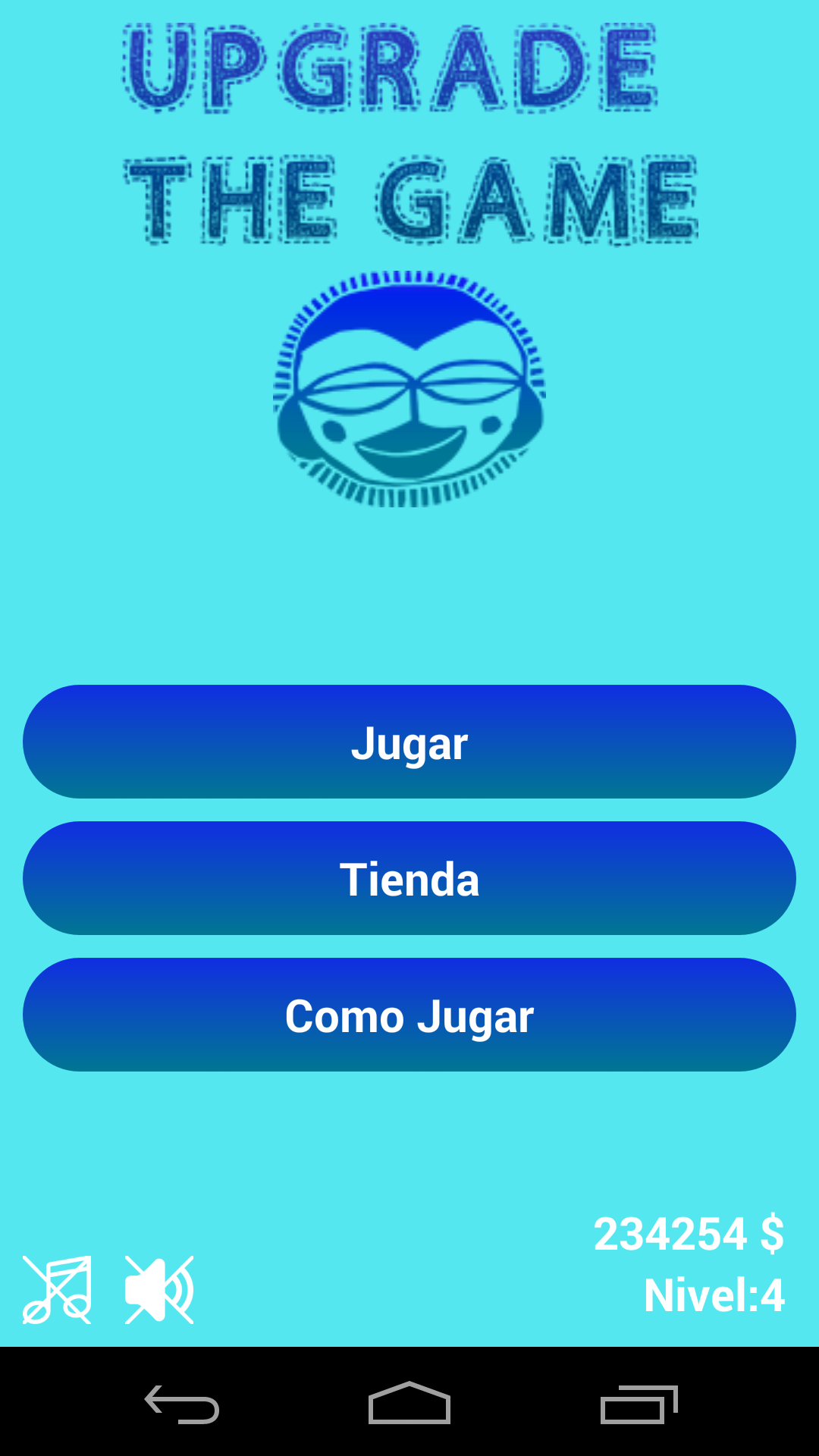819x1456 pixels.
Task: Start playing via the Jugar button
Action: coord(409,742)
